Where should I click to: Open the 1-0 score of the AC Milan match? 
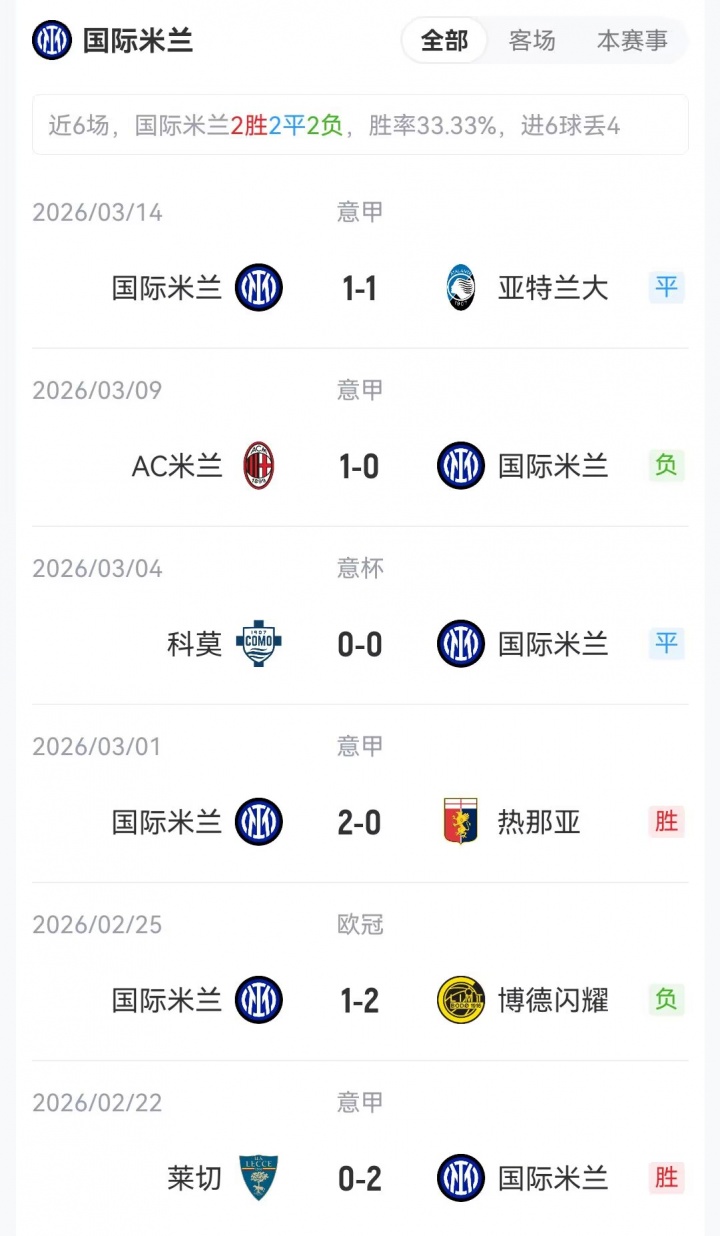click(358, 465)
